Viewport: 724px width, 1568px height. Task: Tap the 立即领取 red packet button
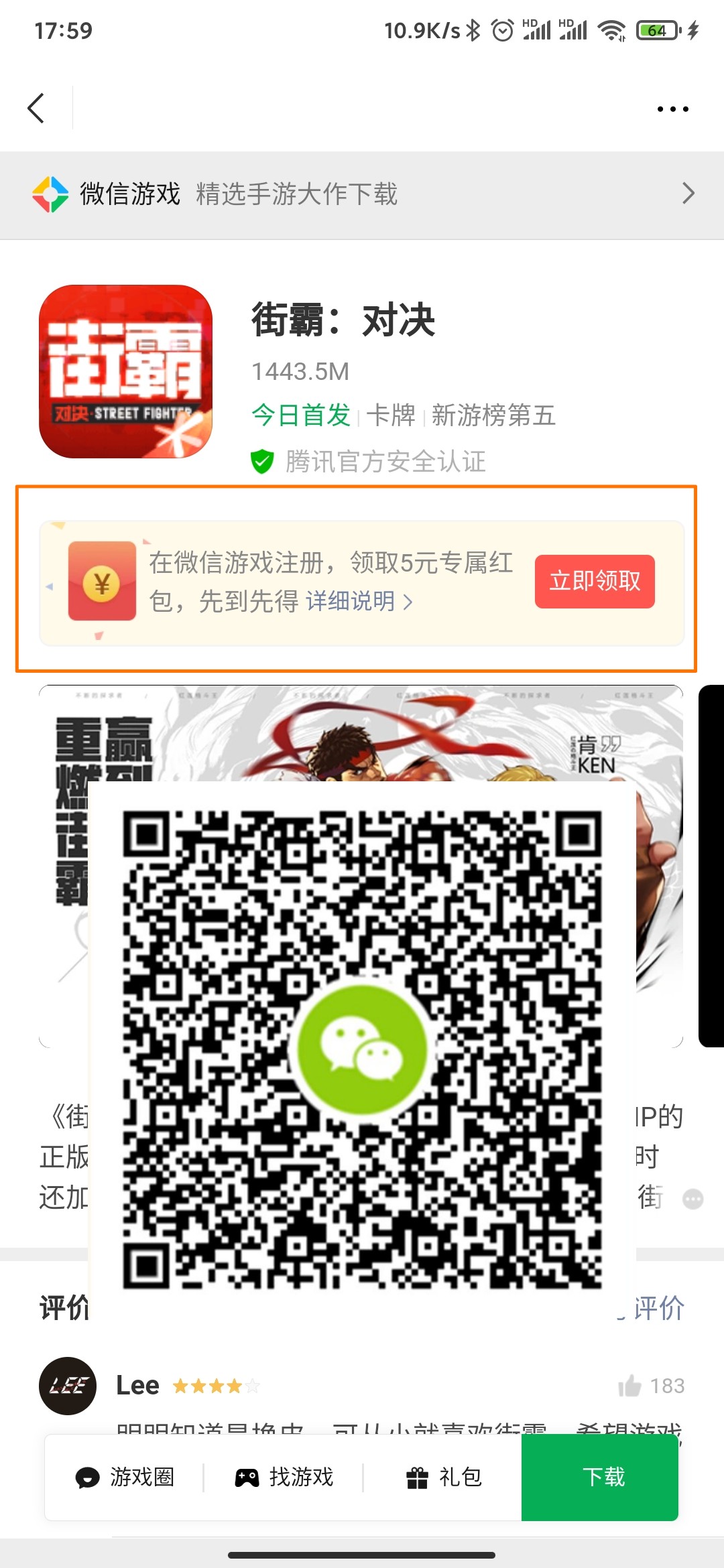(x=594, y=581)
